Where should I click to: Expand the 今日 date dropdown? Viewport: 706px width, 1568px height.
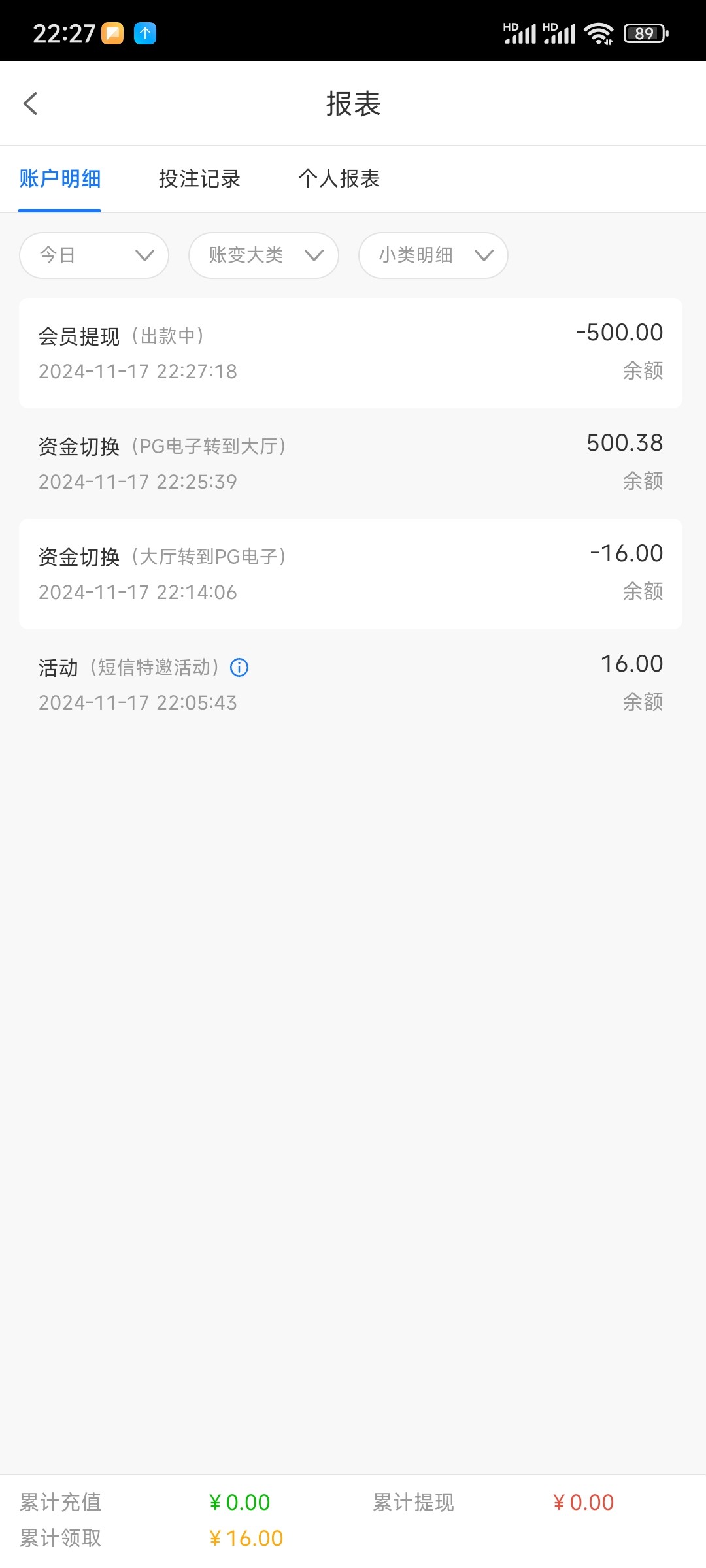click(x=94, y=255)
